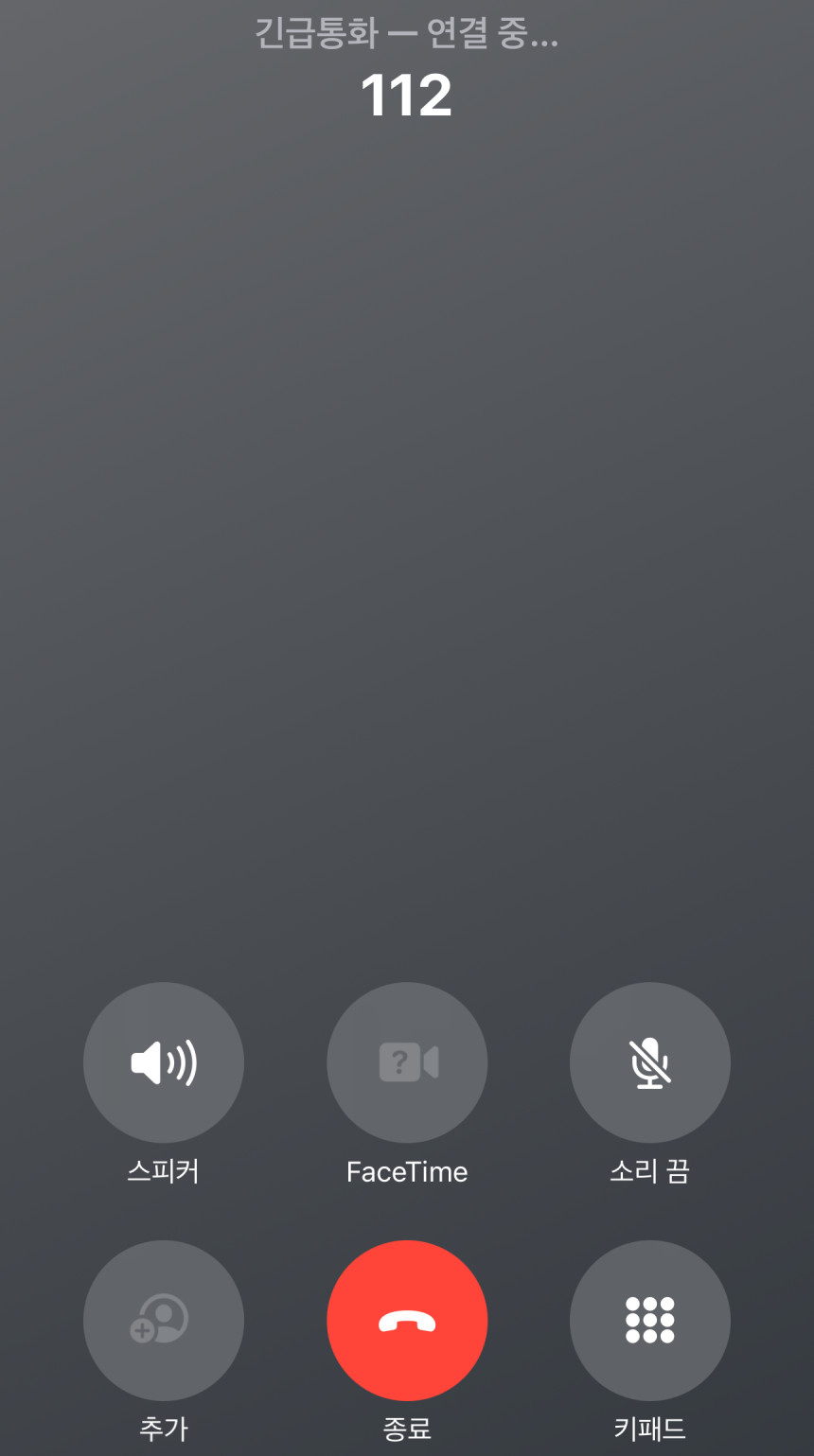Mute the call with 소리 끔
814x1456 pixels.
(650, 1062)
